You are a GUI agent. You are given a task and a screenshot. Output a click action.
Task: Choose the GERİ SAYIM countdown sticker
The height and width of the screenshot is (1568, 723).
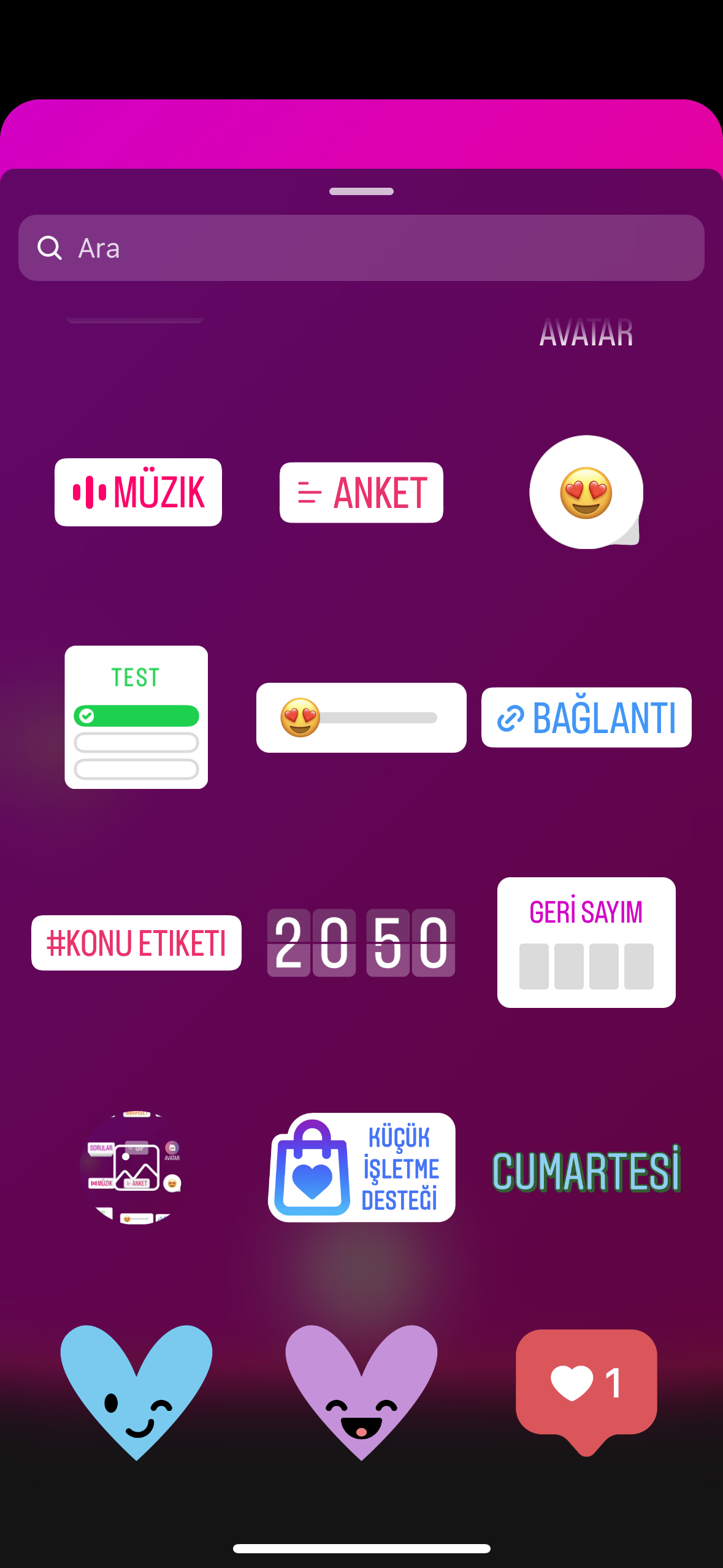tap(586, 943)
